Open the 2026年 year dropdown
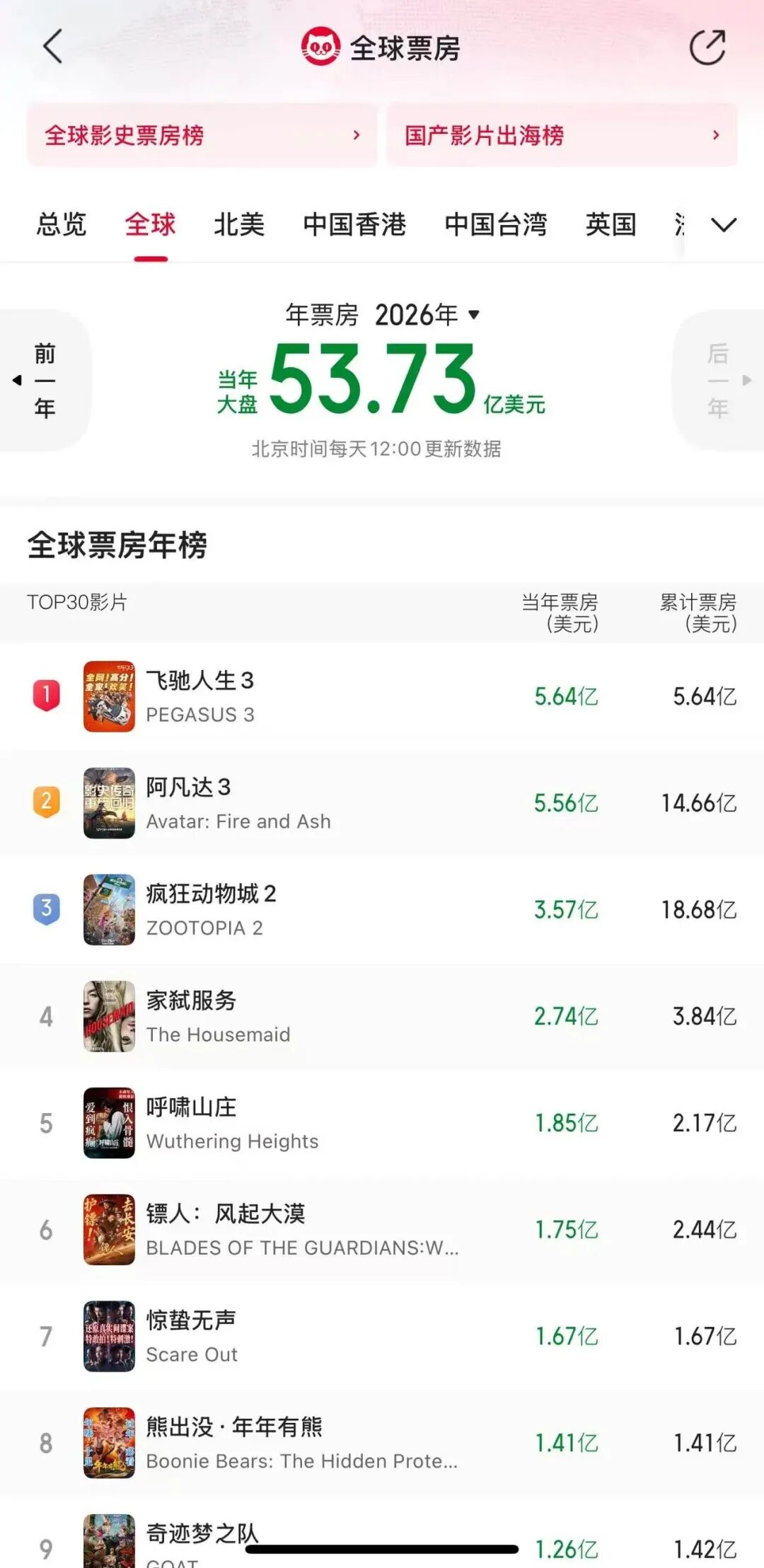The image size is (764, 1568). [427, 315]
